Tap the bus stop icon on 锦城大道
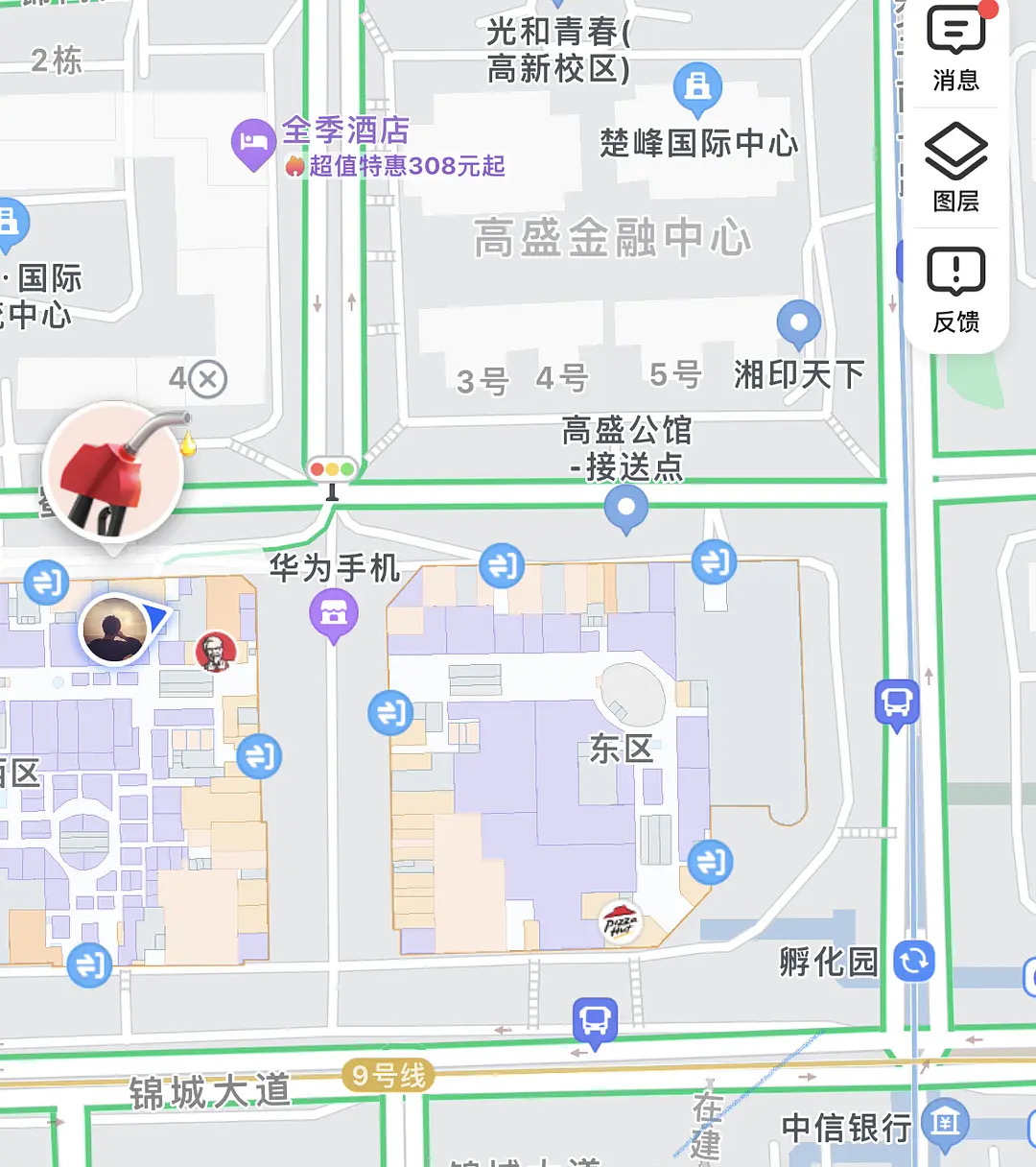Image resolution: width=1036 pixels, height=1167 pixels. point(595,1020)
